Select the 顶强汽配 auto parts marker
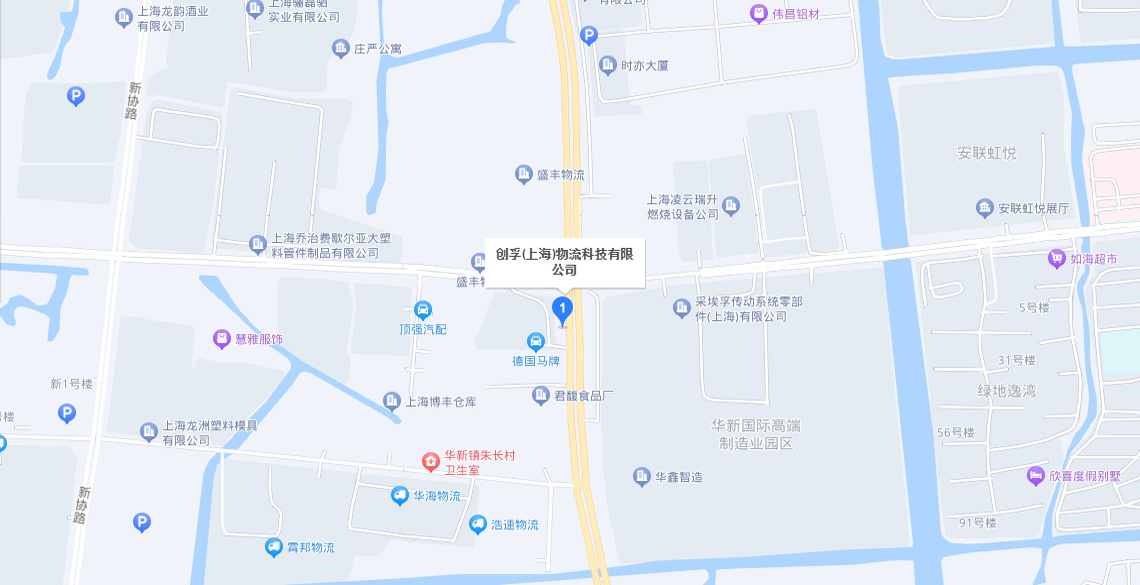Viewport: 1140px width, 585px height. (423, 310)
